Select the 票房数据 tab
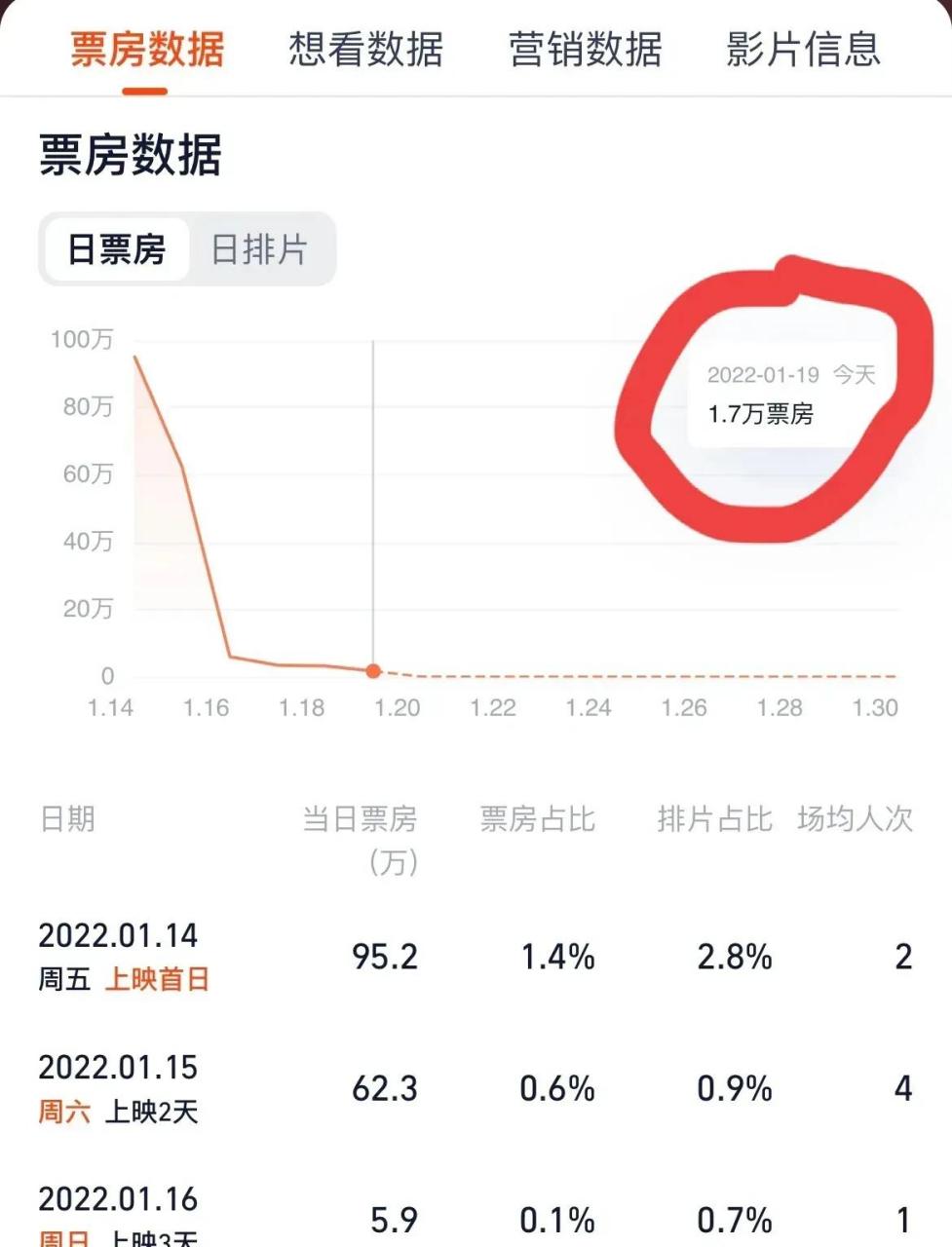This screenshot has height=1247, width=952. coord(147,49)
